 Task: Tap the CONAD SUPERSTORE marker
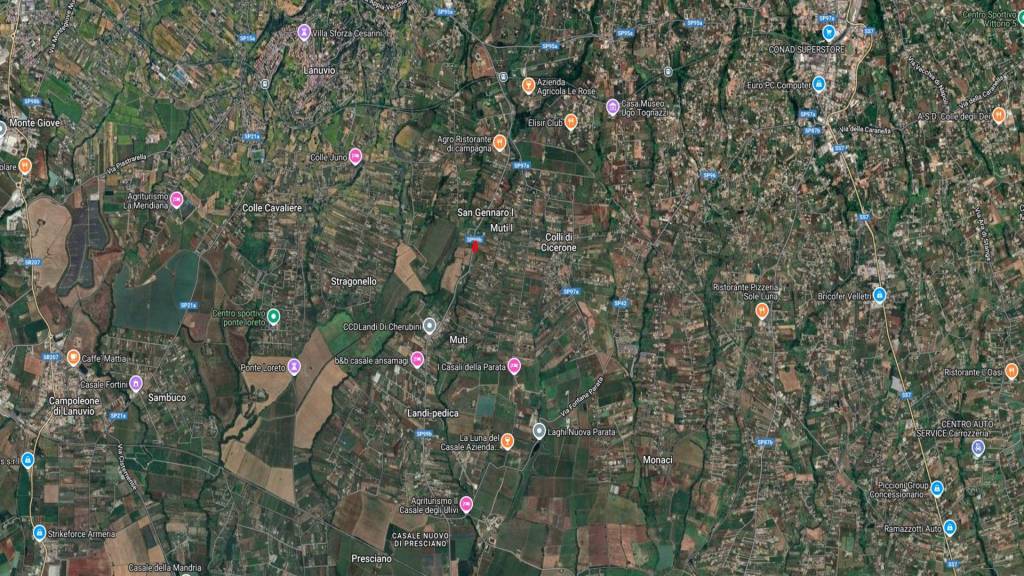[x=828, y=33]
